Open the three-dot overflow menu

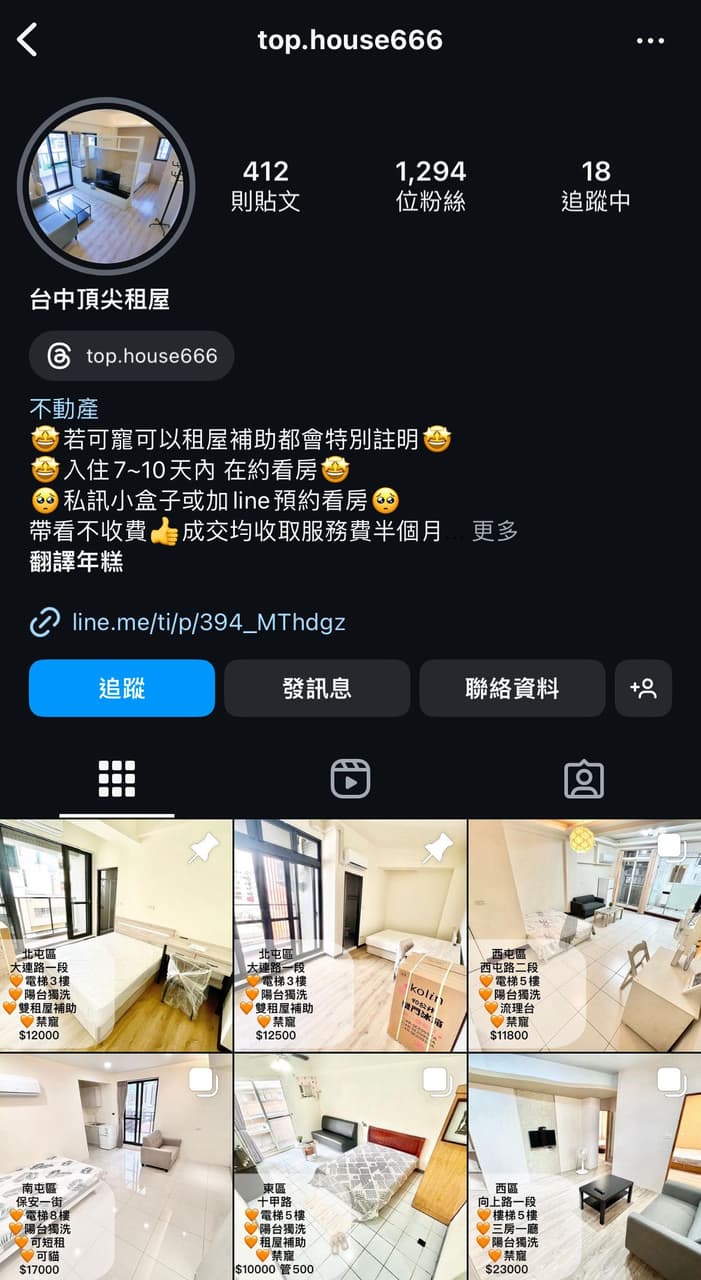(x=650, y=41)
